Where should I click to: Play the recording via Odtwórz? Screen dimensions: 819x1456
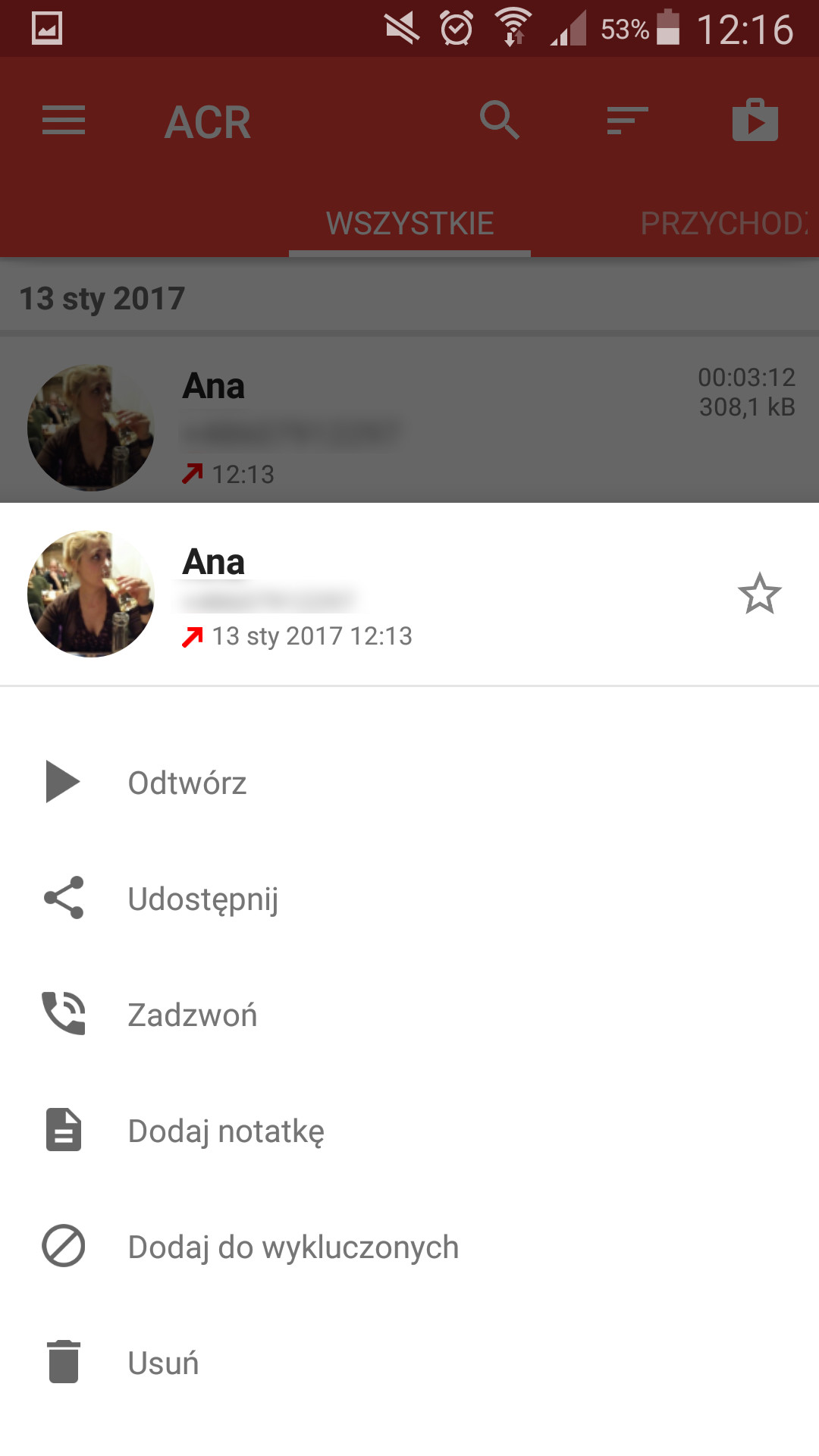point(409,782)
